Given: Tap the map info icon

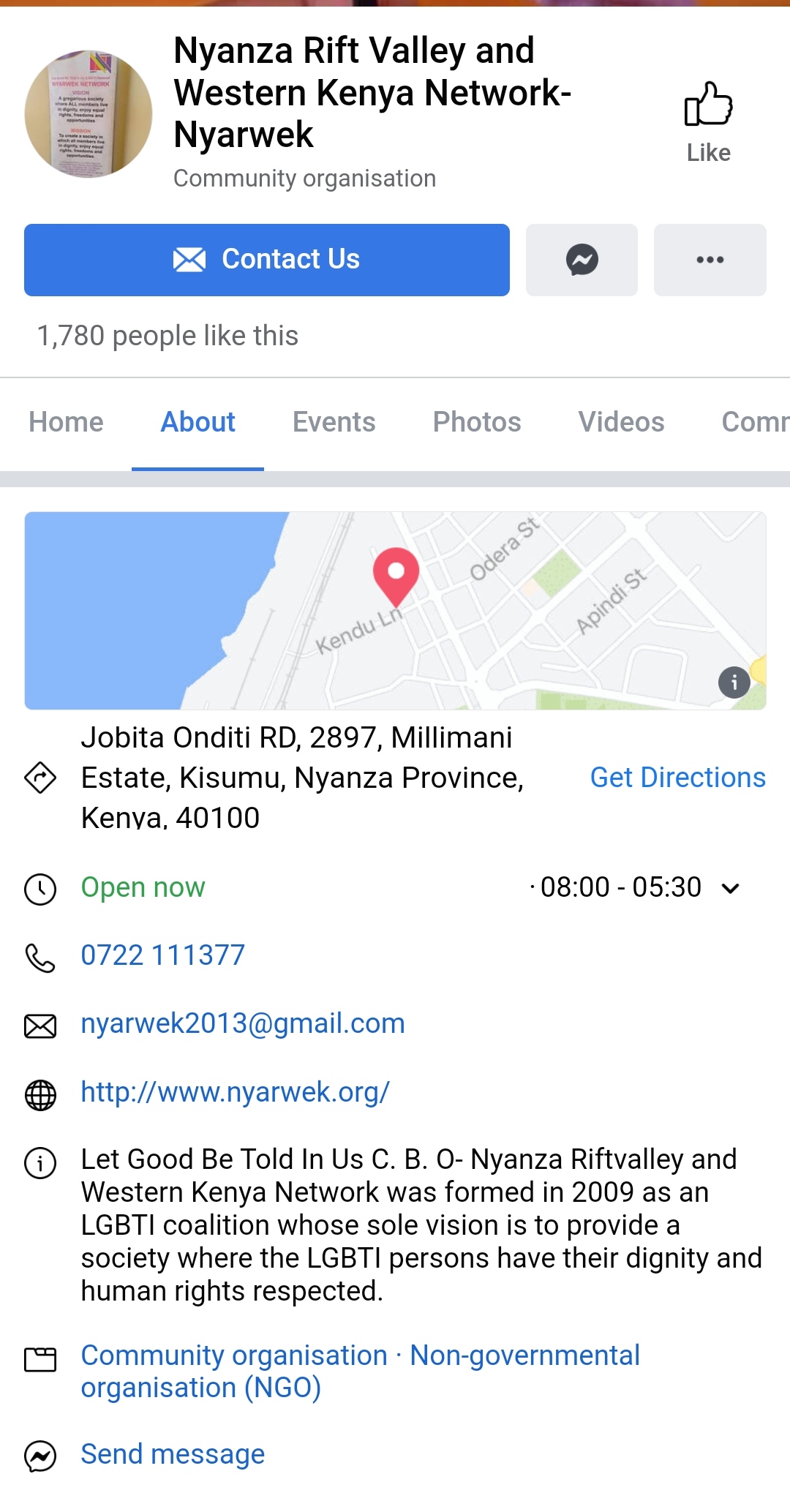Looking at the screenshot, I should pyautogui.click(x=734, y=682).
